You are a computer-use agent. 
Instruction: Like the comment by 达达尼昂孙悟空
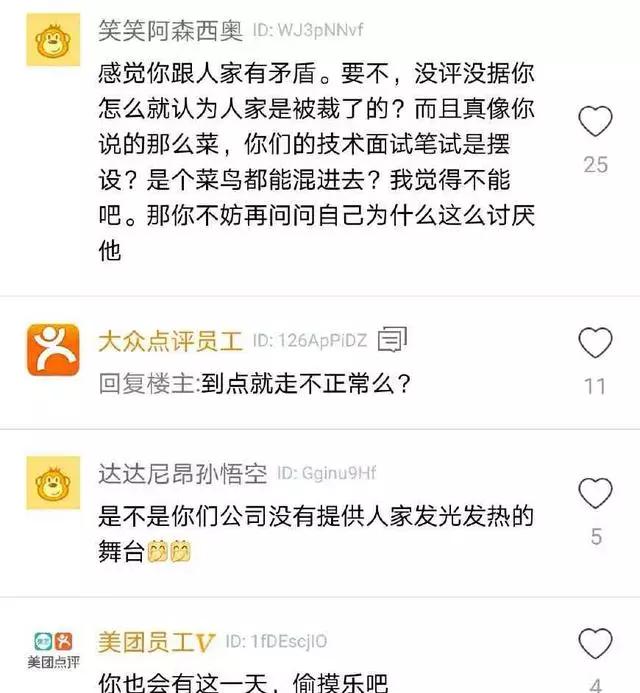pyautogui.click(x=596, y=493)
